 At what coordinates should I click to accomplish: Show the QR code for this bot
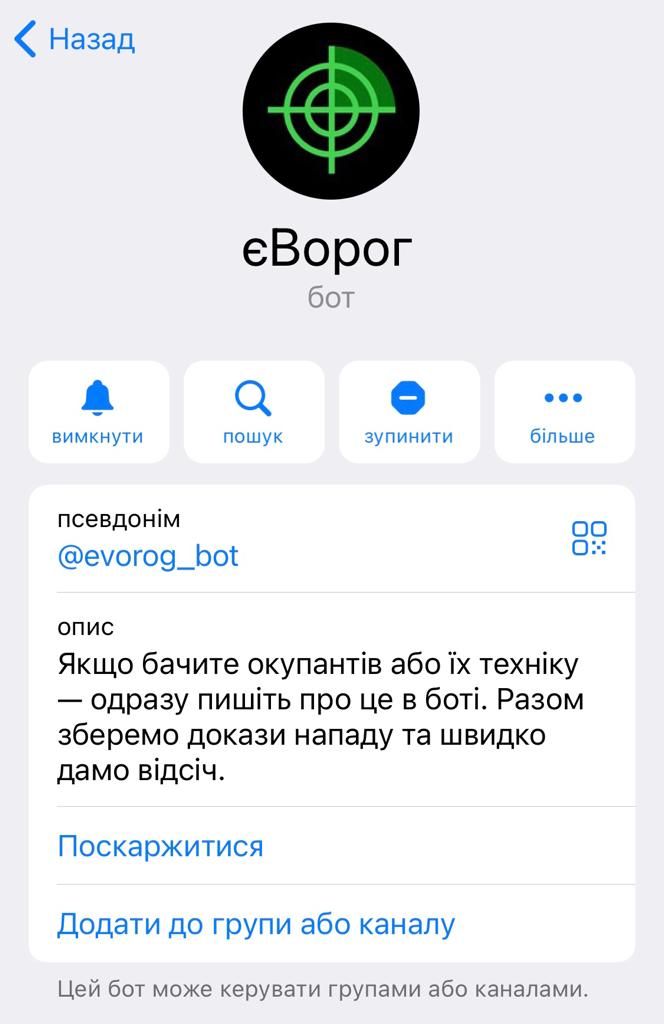click(589, 538)
